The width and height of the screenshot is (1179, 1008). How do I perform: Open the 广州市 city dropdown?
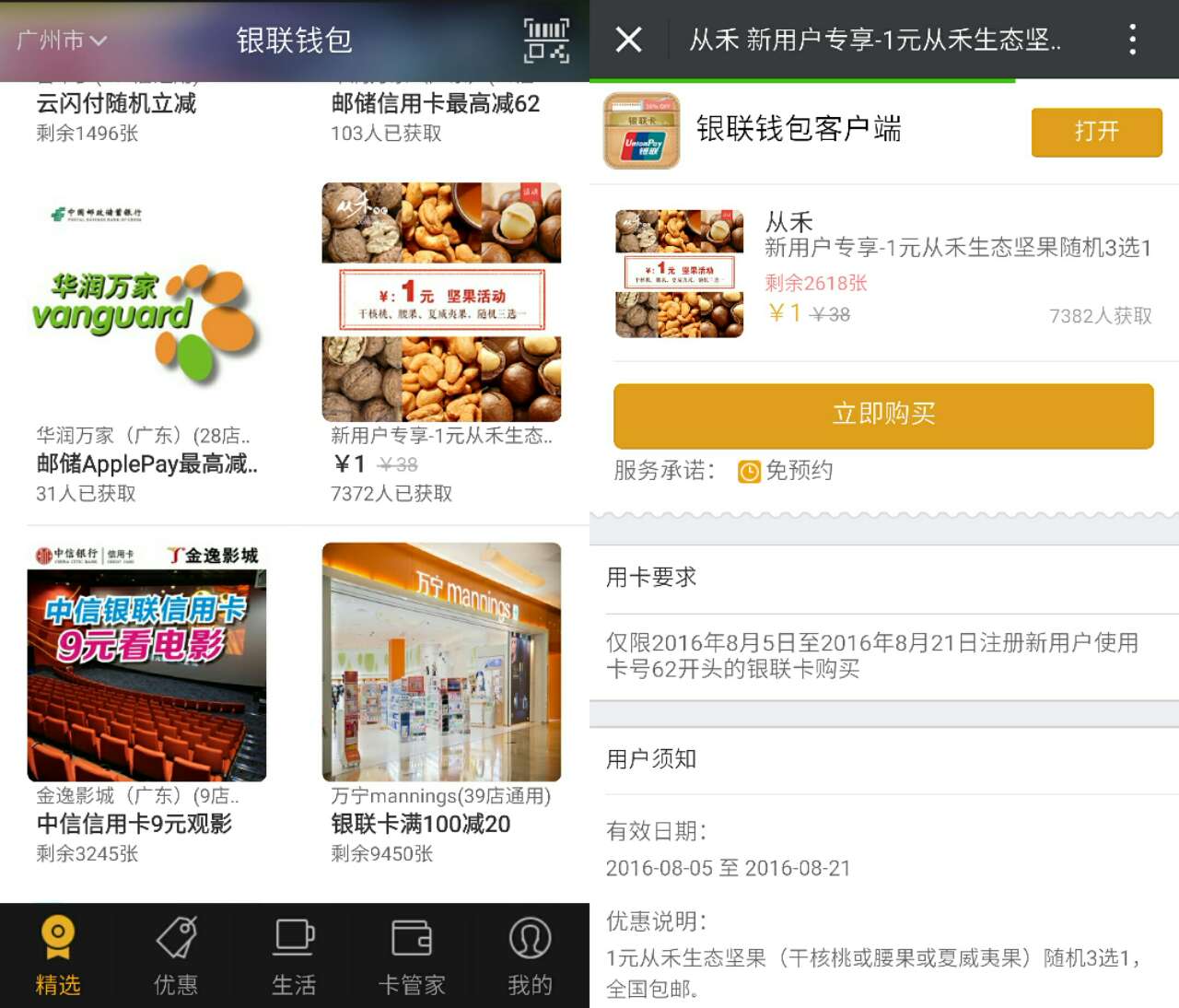[62, 41]
